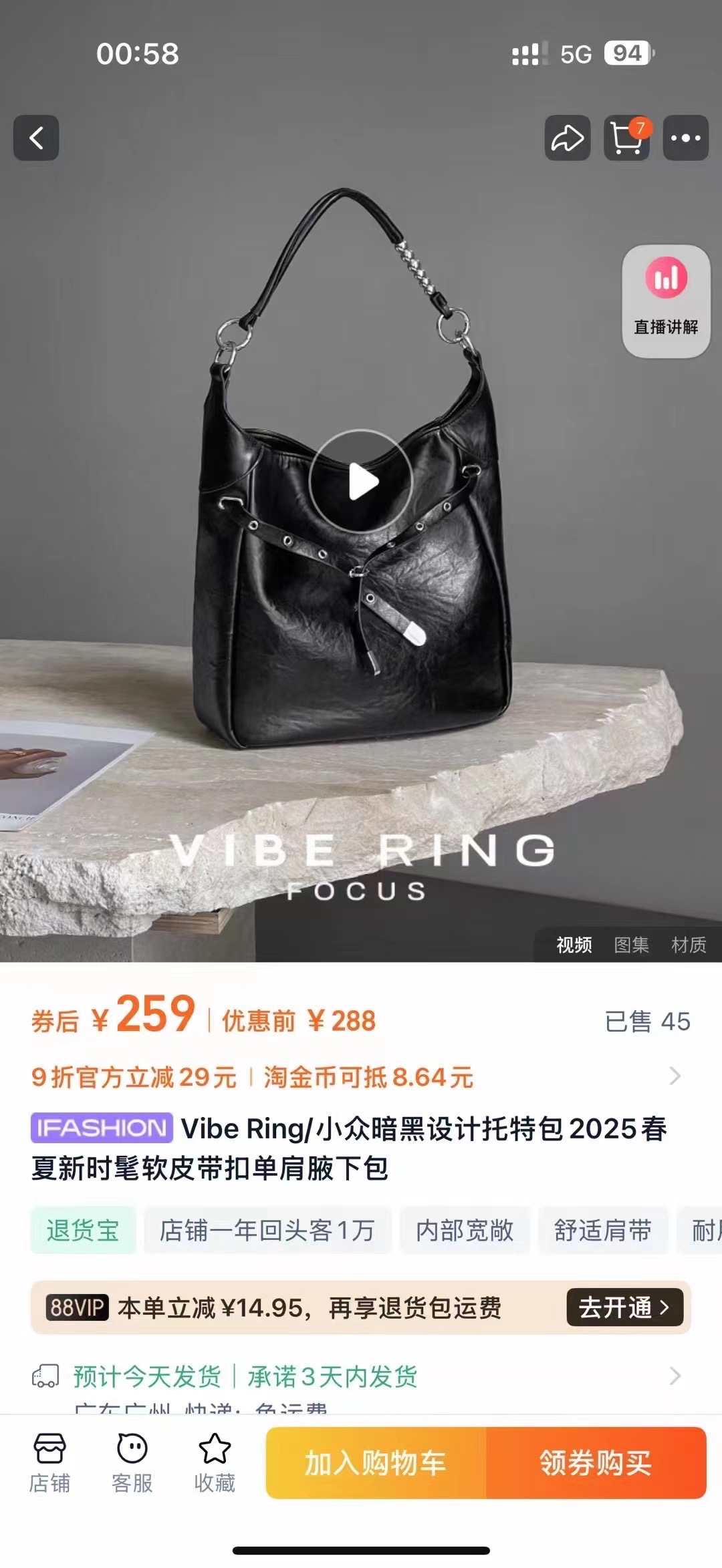Select the 视频 tab
The width and height of the screenshot is (722, 1568).
(x=574, y=945)
